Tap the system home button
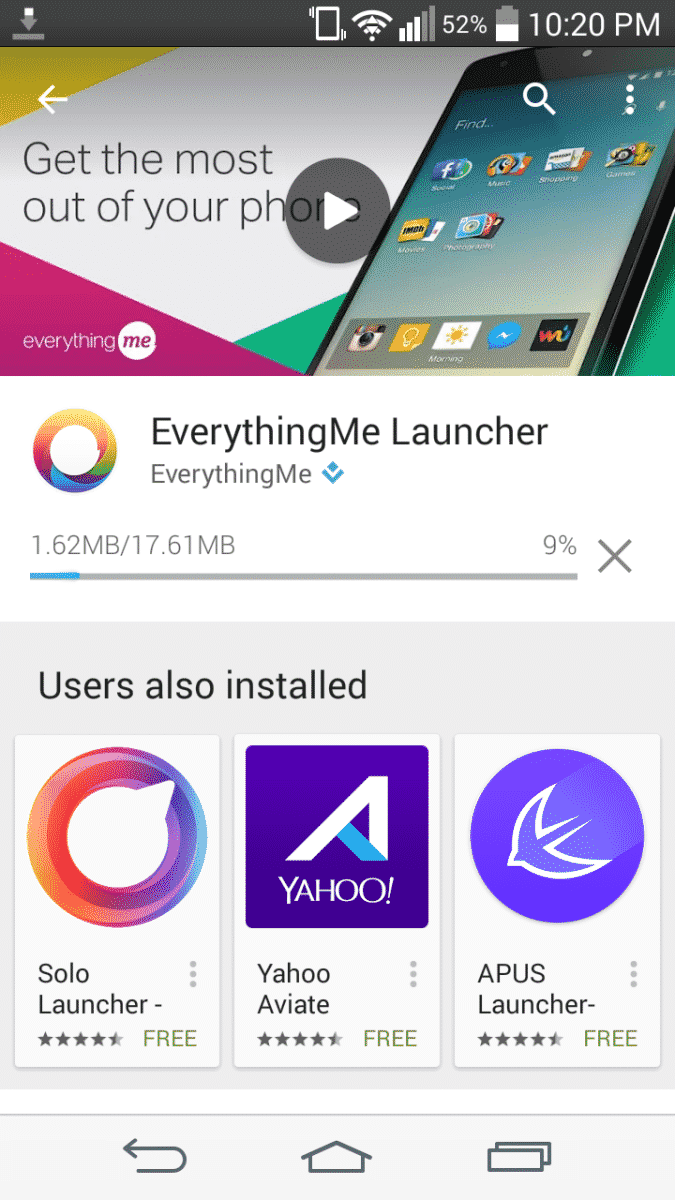This screenshot has width=675, height=1200. [337, 1158]
